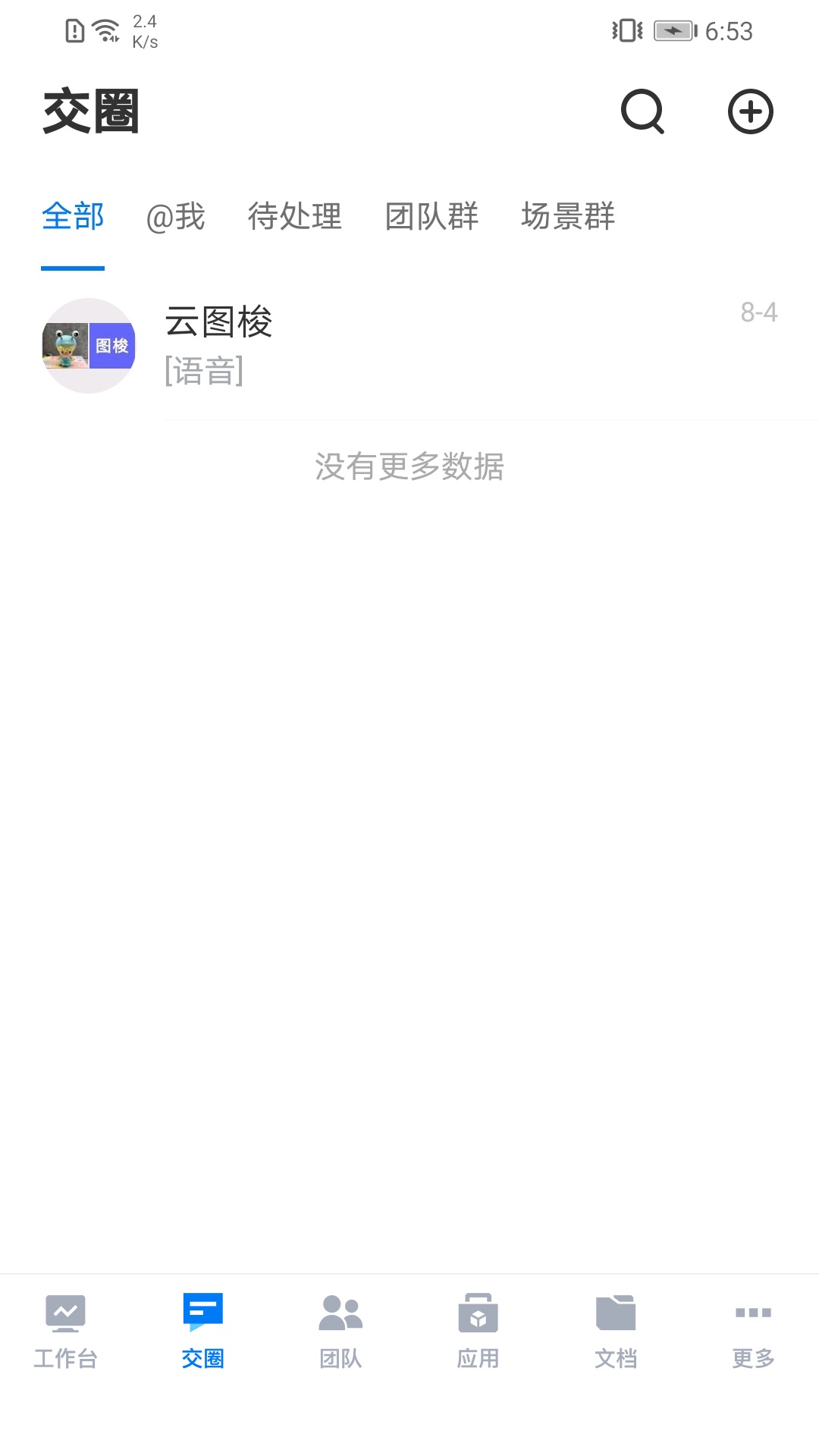The height and width of the screenshot is (1456, 819).
Task: Switch to the 团队群 tab
Action: click(x=431, y=217)
